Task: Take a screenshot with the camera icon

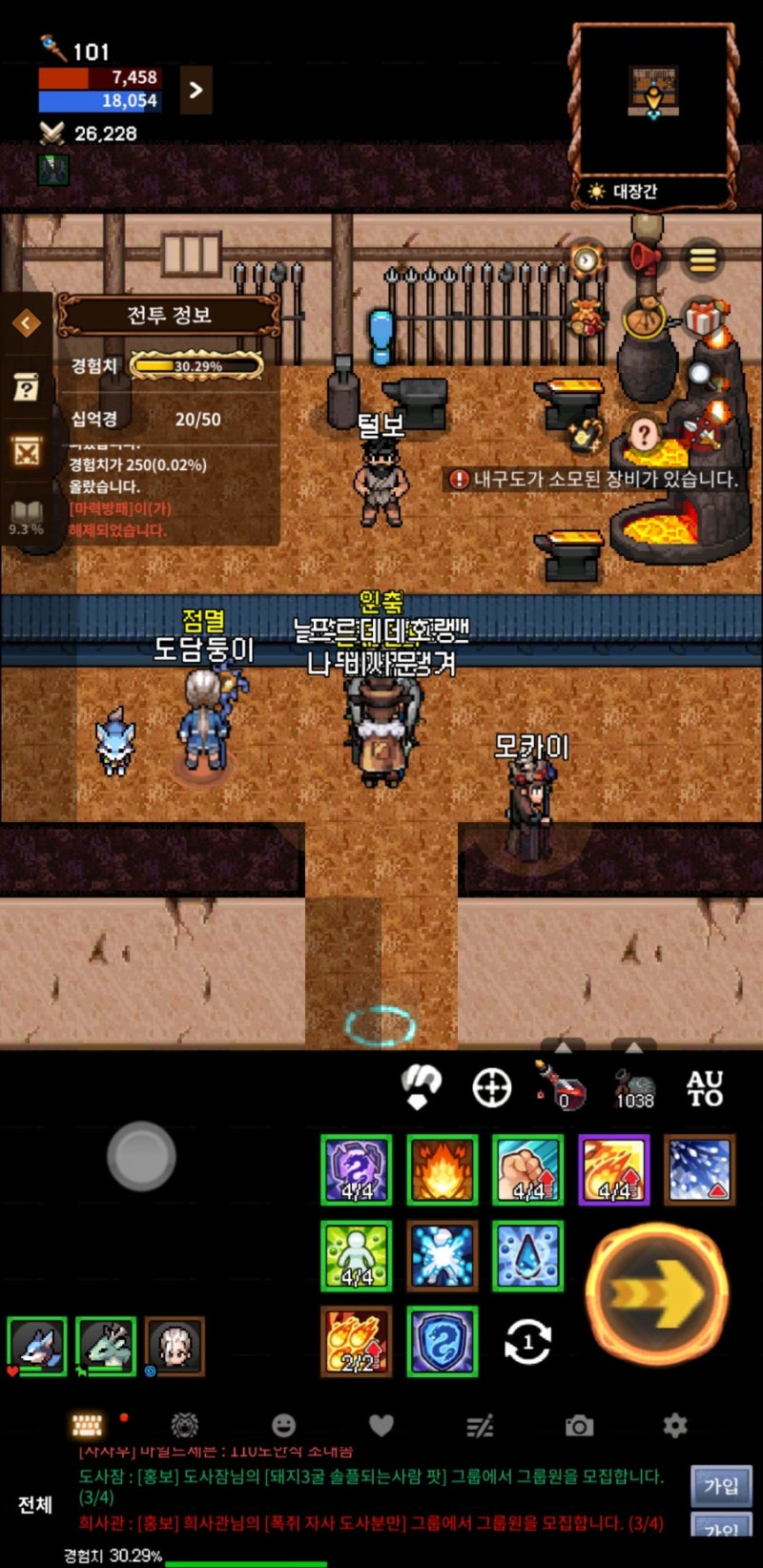Action: (579, 1426)
